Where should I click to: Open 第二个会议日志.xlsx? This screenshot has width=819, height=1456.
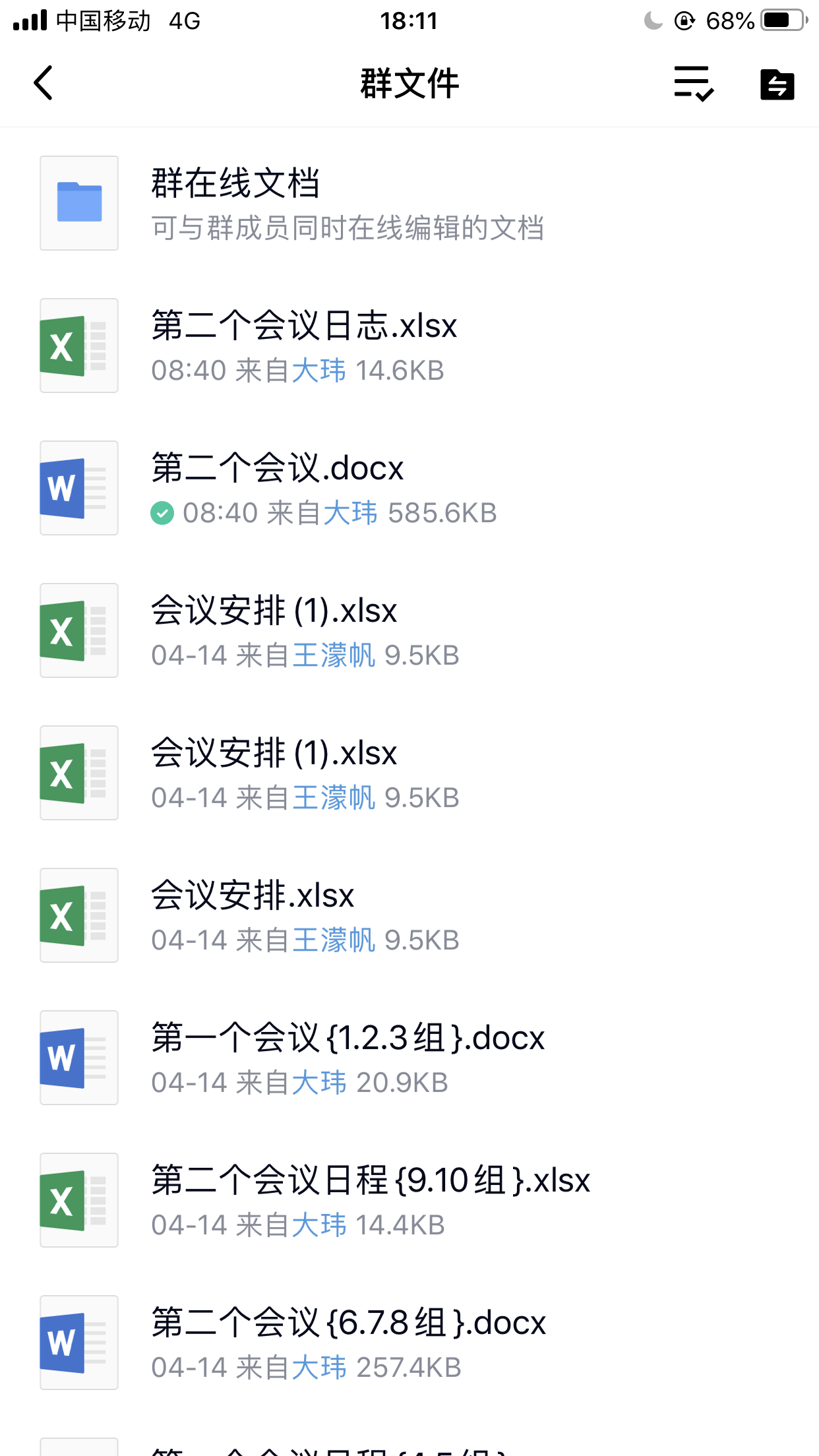tap(409, 346)
